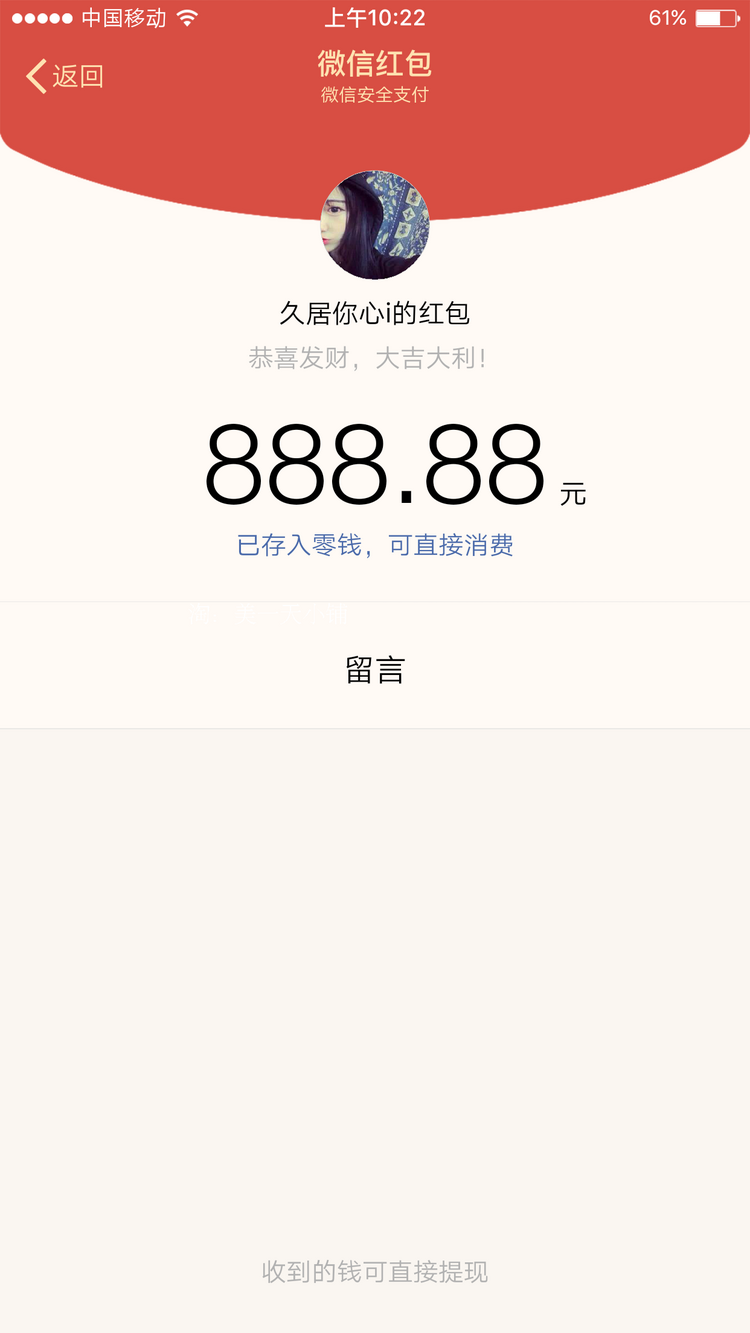Tap the 61% battery percentage text

tap(666, 16)
